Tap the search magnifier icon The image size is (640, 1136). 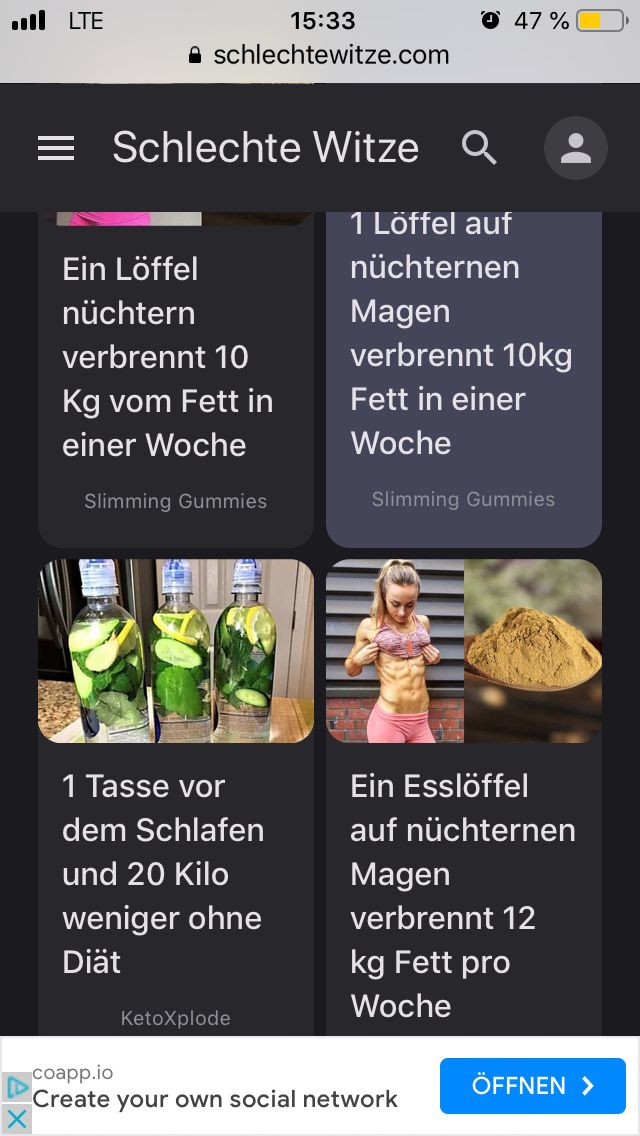(479, 148)
